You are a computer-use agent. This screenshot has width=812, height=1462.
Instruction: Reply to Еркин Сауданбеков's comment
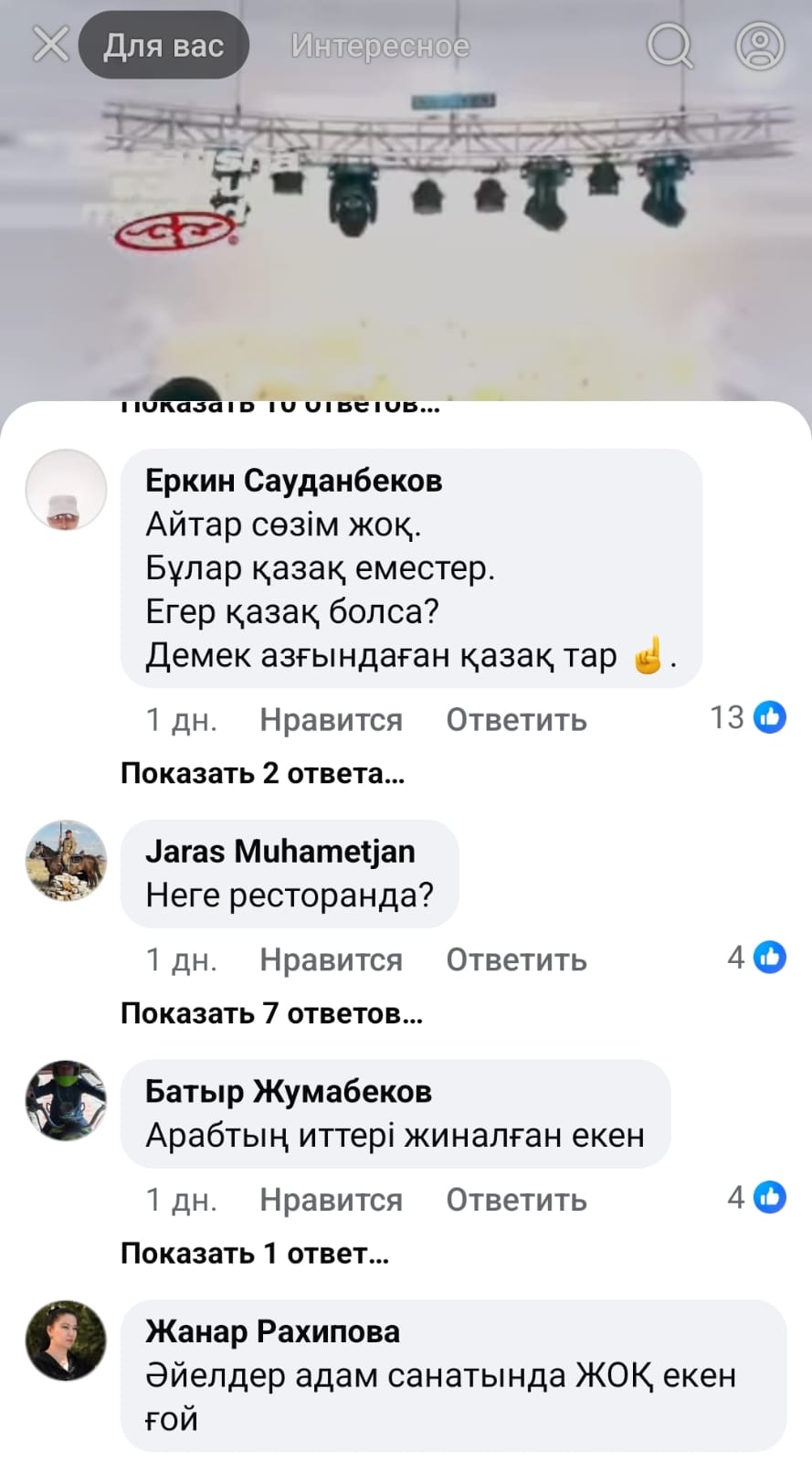point(516,720)
